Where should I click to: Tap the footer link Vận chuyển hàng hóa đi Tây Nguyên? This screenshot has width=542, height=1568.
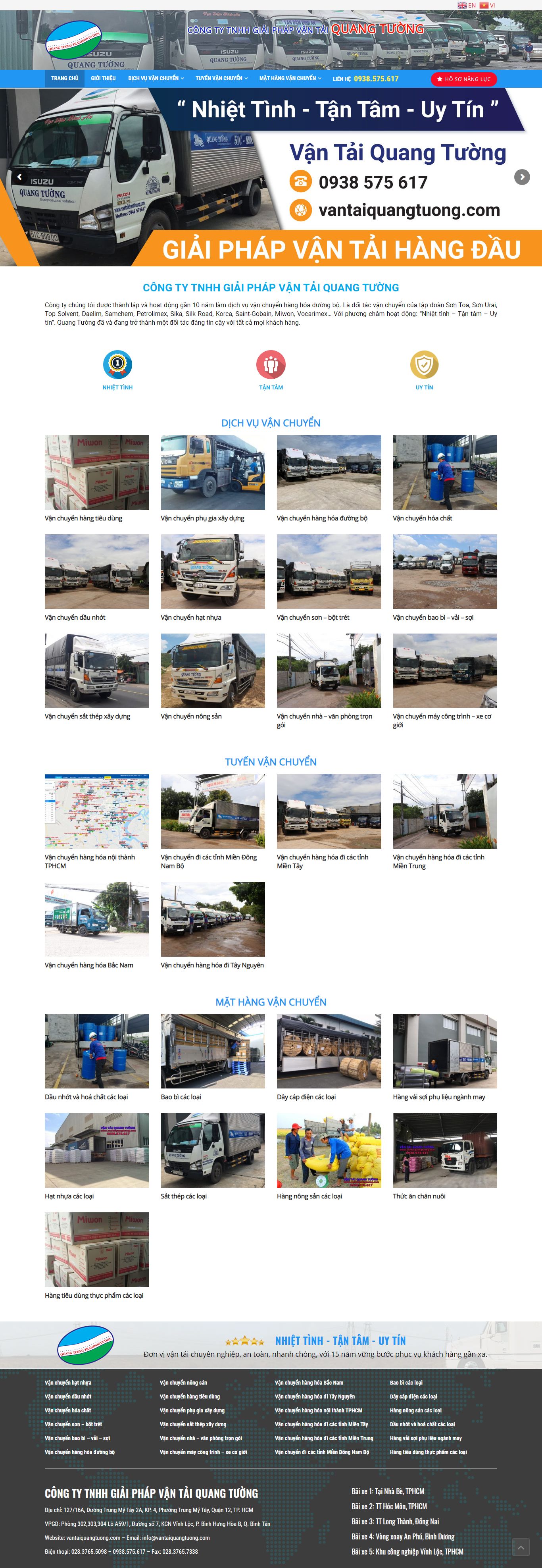tap(315, 1397)
